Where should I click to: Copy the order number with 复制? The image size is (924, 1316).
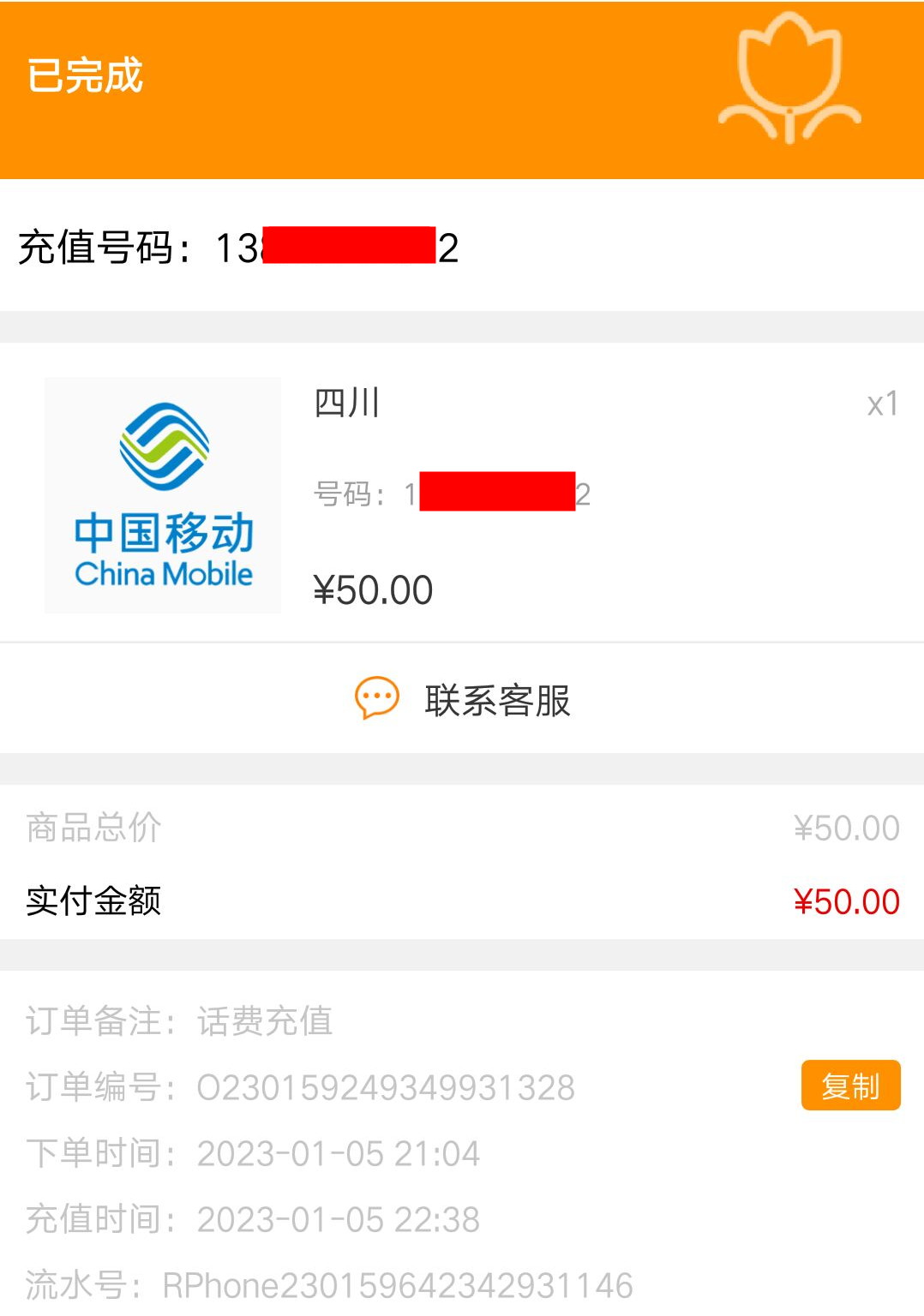(x=850, y=1086)
